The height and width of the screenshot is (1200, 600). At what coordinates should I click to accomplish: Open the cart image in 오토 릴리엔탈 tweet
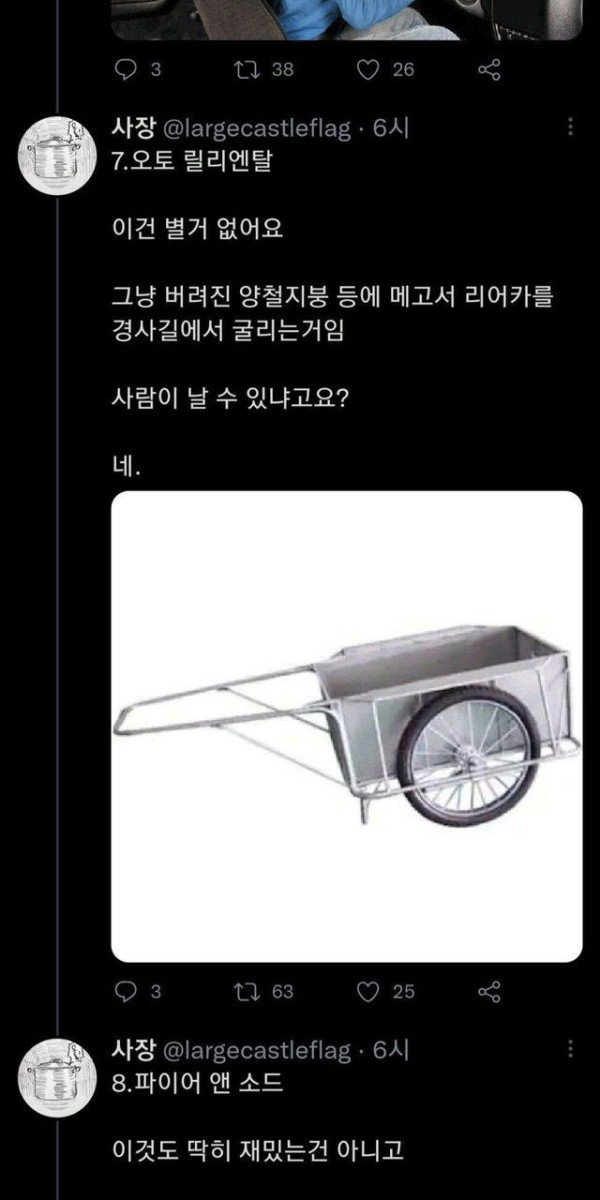(346, 727)
